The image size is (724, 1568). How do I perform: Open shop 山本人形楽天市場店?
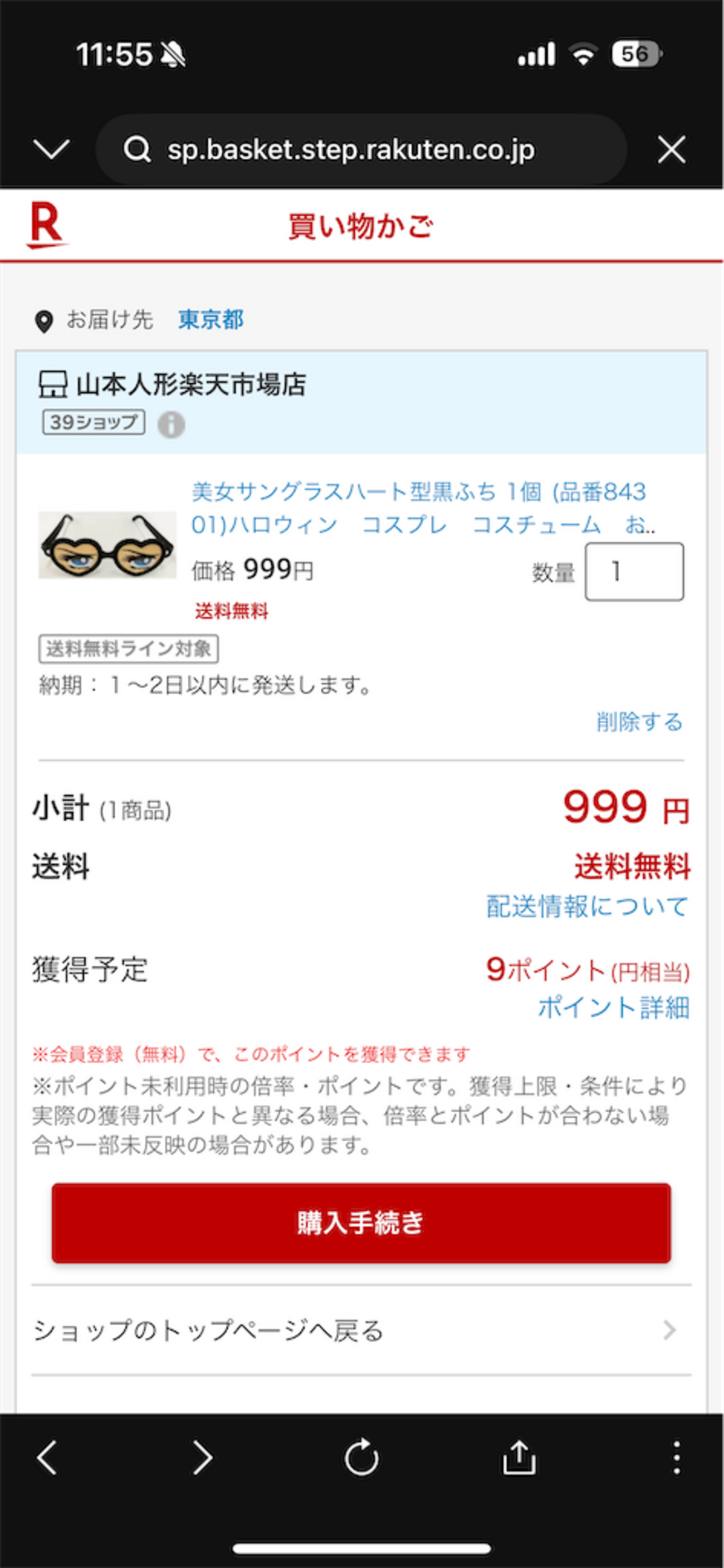[x=190, y=384]
